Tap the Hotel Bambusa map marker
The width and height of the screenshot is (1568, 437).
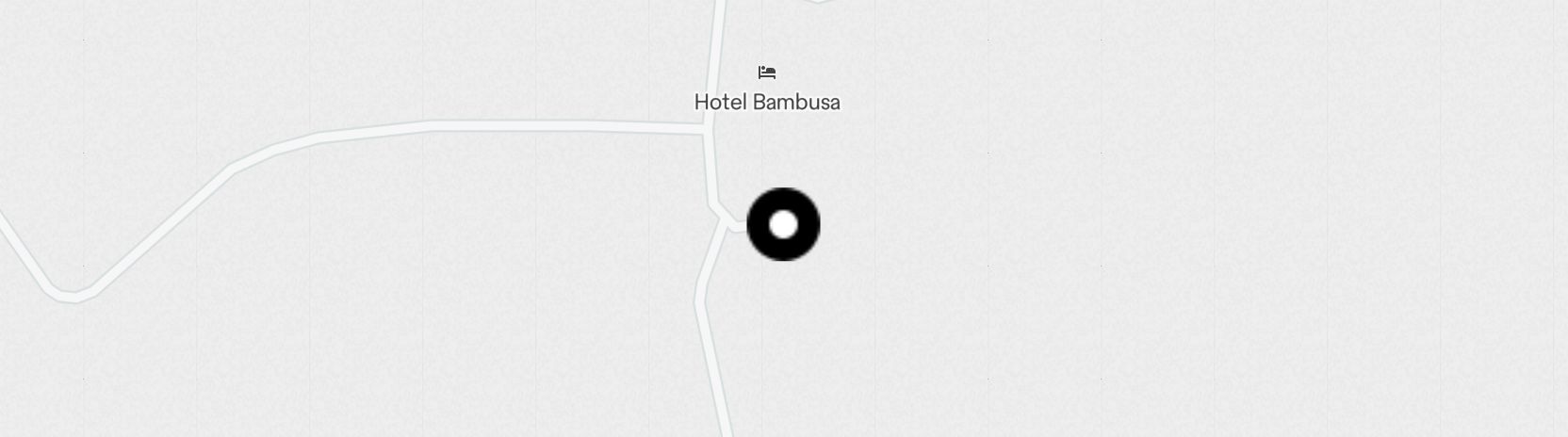click(x=767, y=73)
